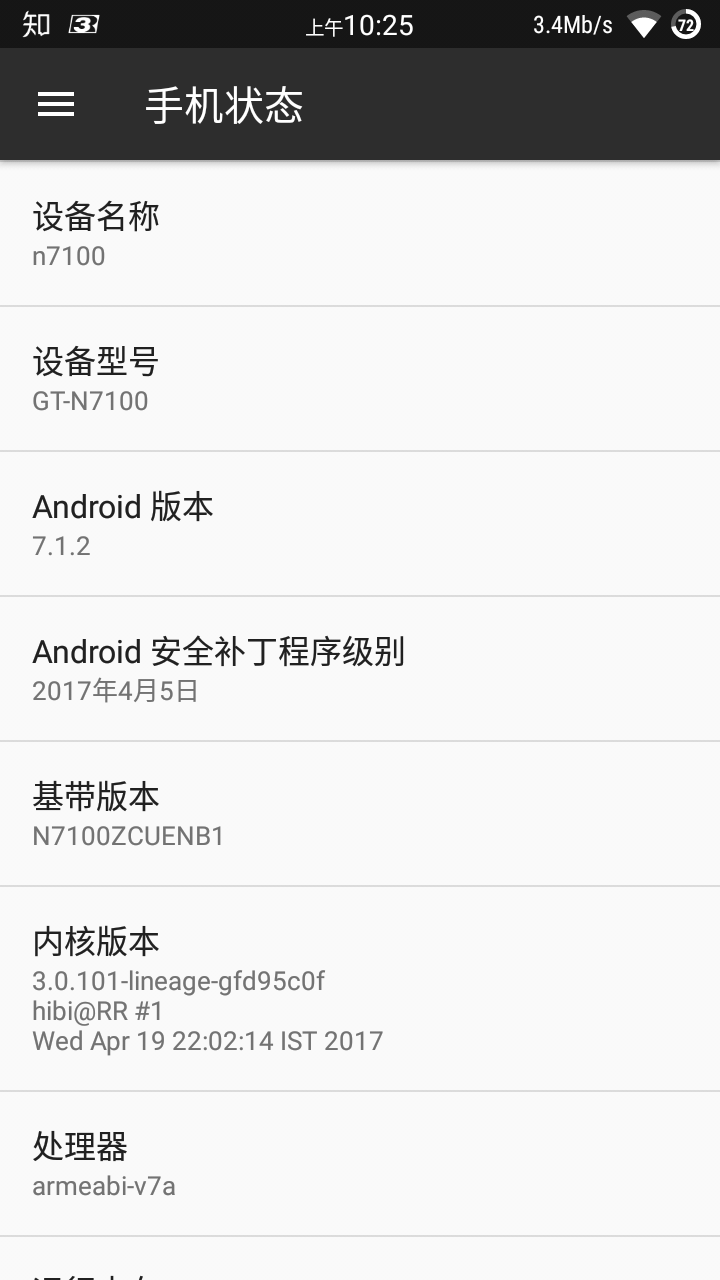Tap the 内核版本 row
Screen dimensions: 720x1280
360,989
